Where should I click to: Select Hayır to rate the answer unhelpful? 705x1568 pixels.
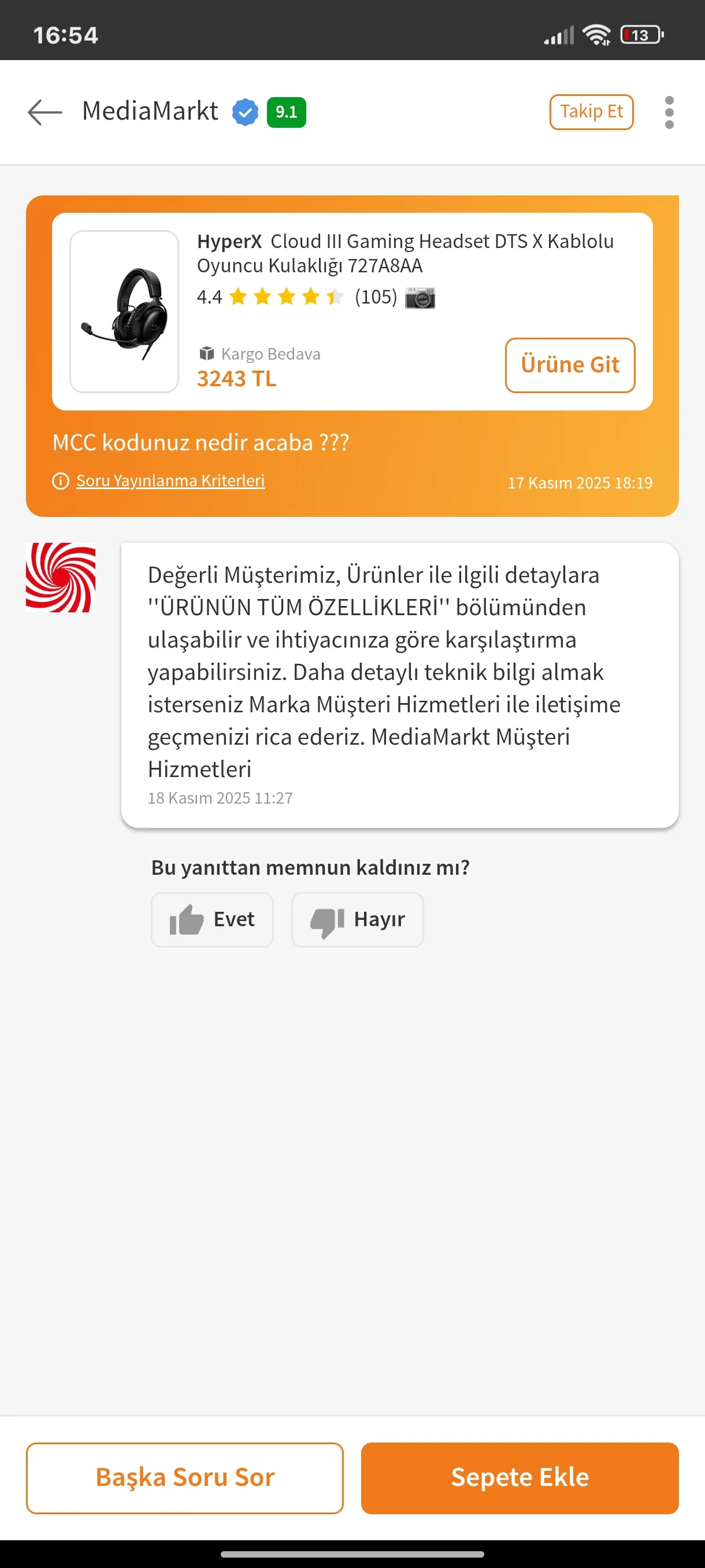357,919
